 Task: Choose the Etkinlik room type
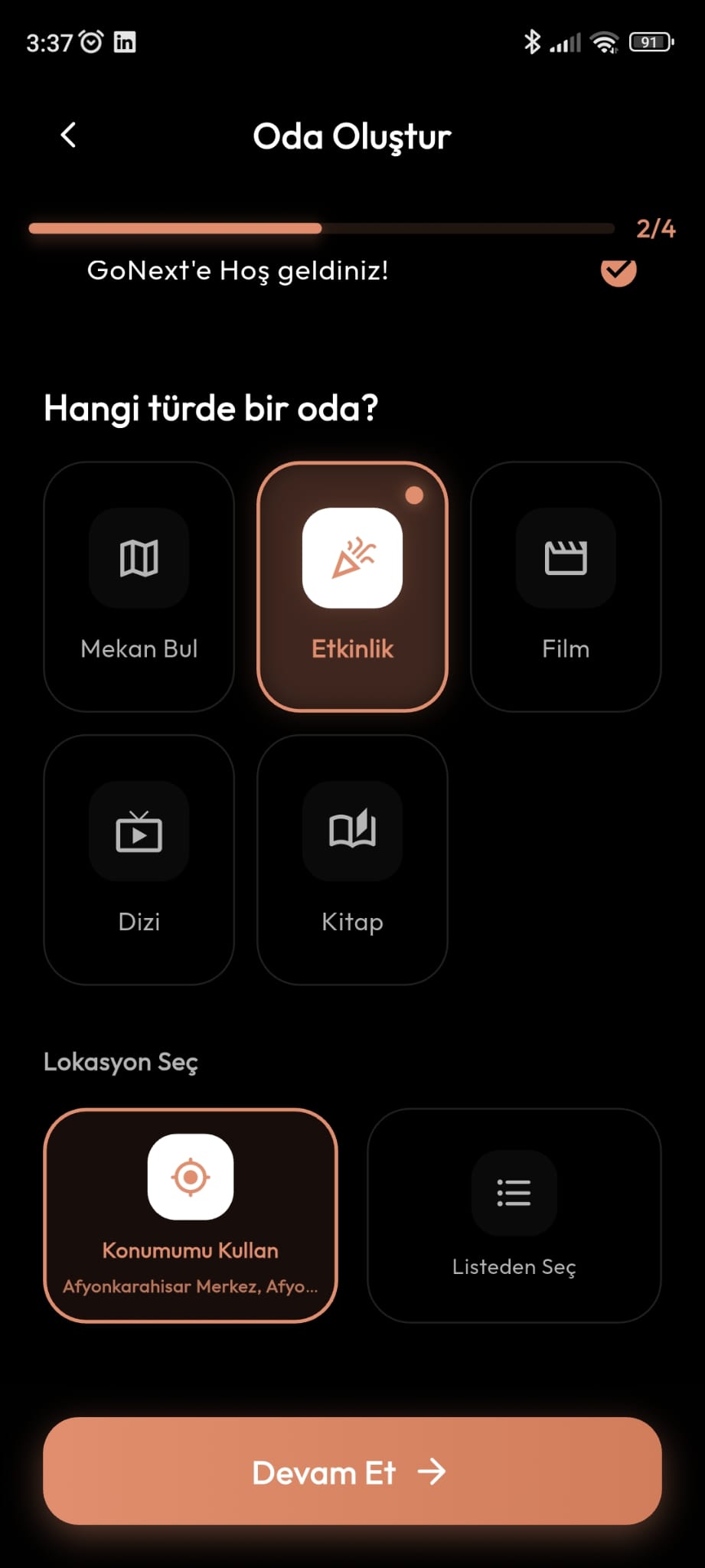click(x=352, y=586)
